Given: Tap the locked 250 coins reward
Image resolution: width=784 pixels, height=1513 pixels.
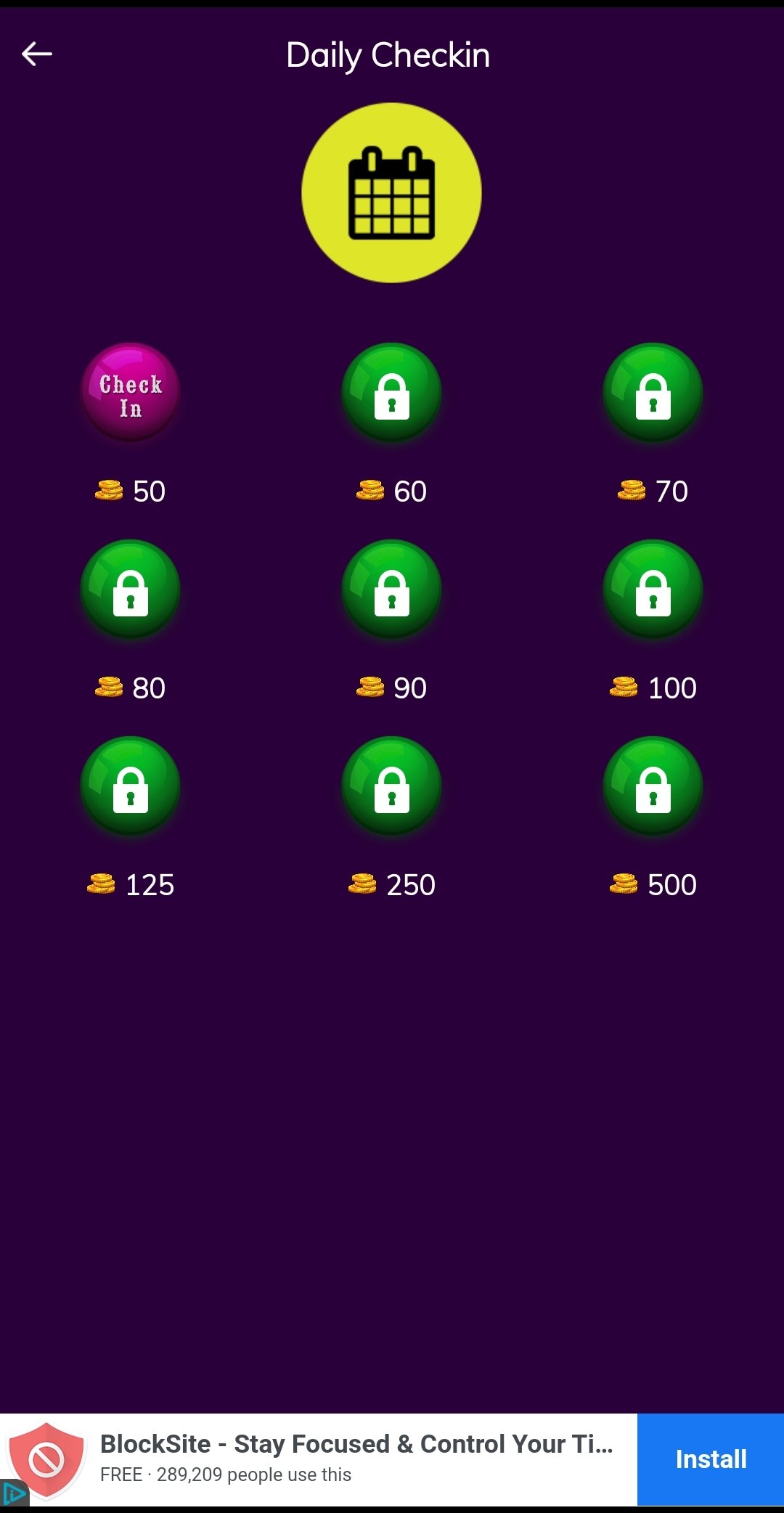Looking at the screenshot, I should click(x=392, y=786).
